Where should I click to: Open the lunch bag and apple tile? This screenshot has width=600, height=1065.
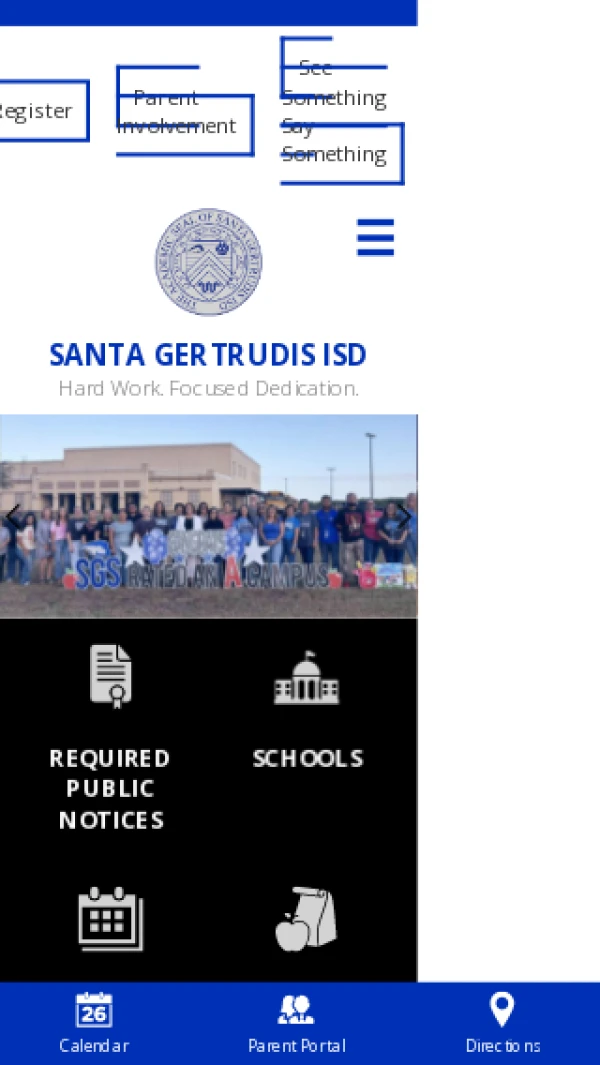[x=307, y=918]
